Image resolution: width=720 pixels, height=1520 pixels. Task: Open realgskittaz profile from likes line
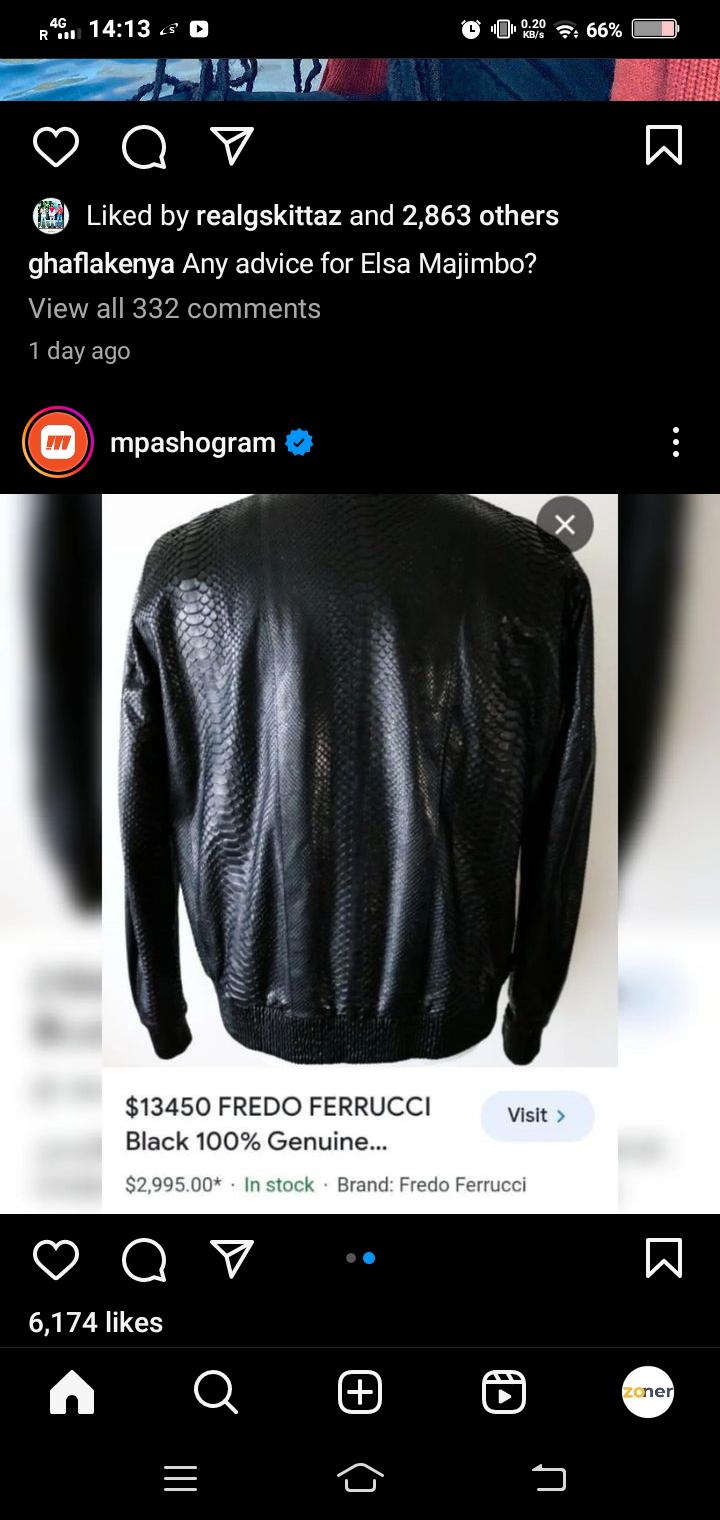pos(268,215)
